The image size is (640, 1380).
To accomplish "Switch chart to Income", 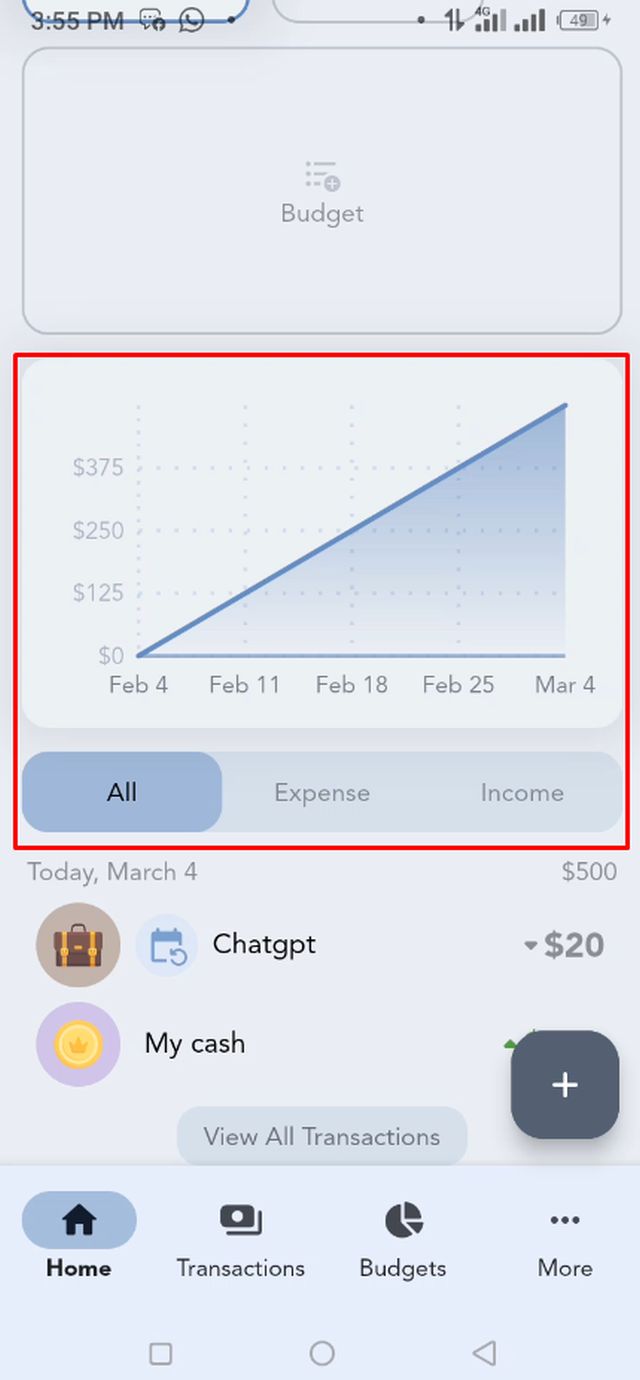I will point(521,792).
